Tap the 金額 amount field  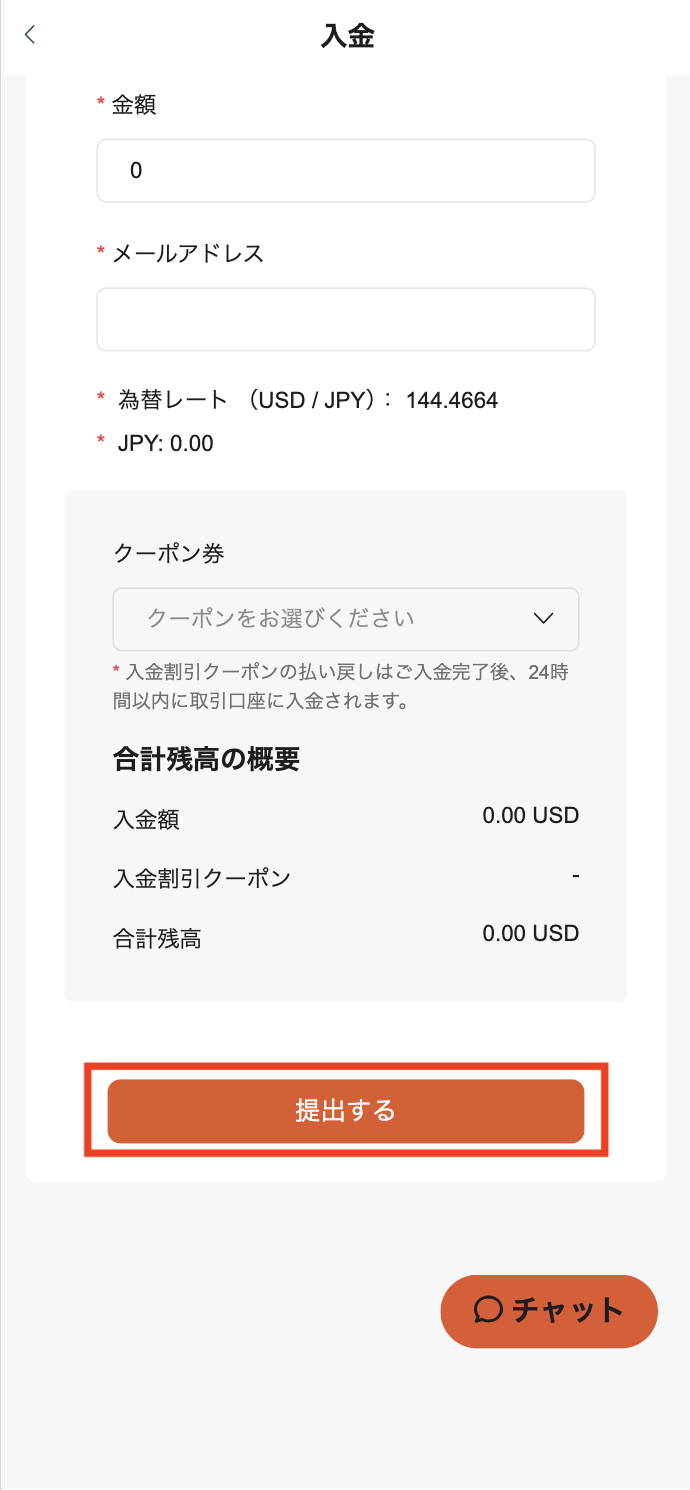(x=345, y=170)
